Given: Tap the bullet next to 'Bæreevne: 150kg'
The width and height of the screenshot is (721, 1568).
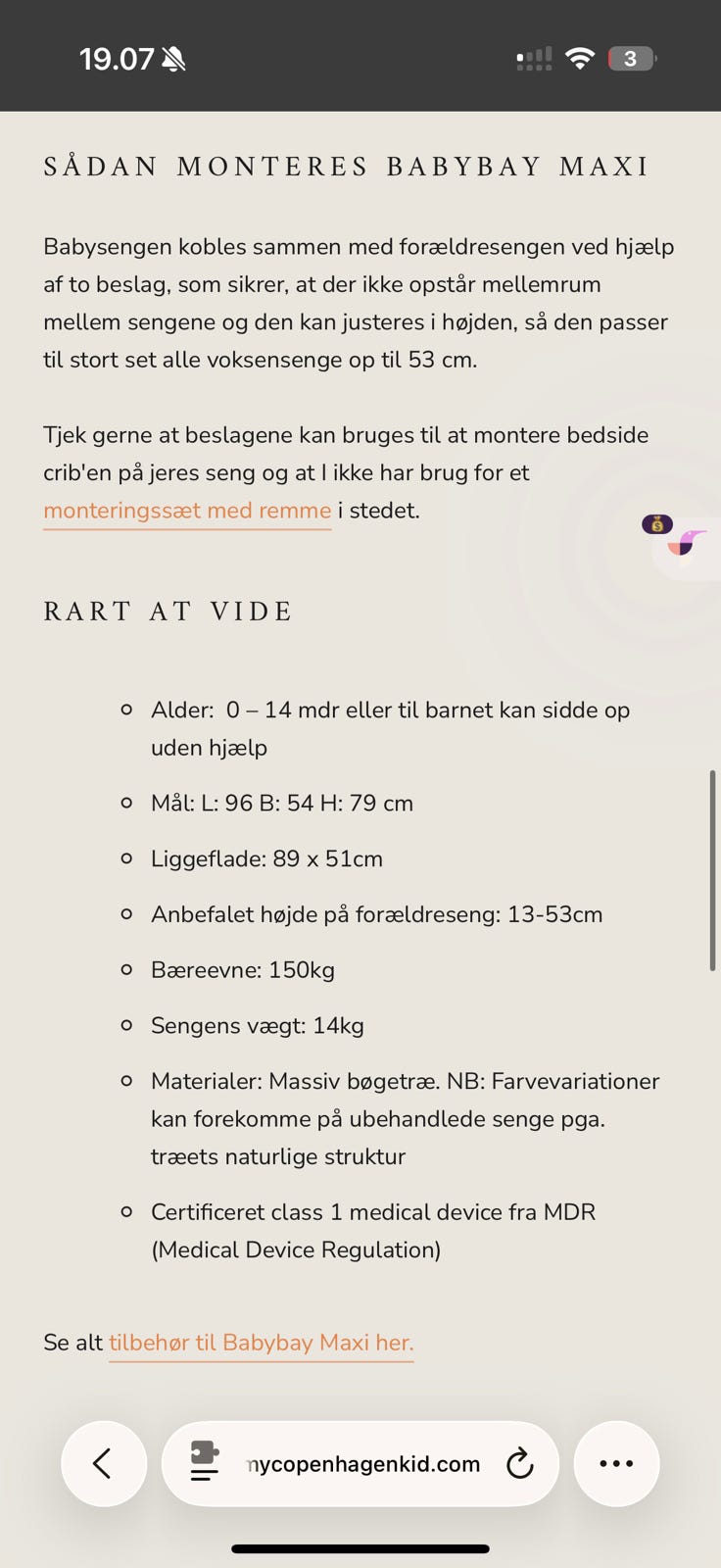Looking at the screenshot, I should coord(125,968).
